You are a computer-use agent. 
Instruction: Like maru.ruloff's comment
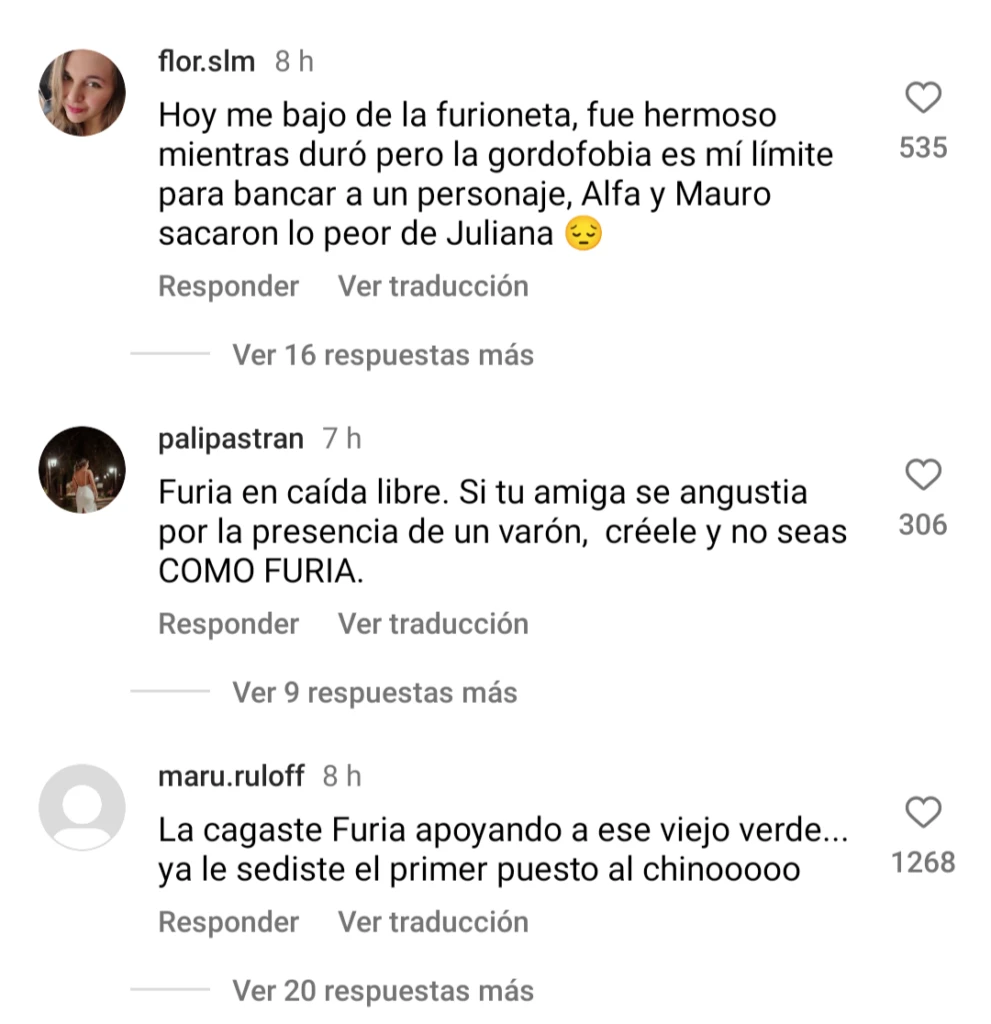922,812
